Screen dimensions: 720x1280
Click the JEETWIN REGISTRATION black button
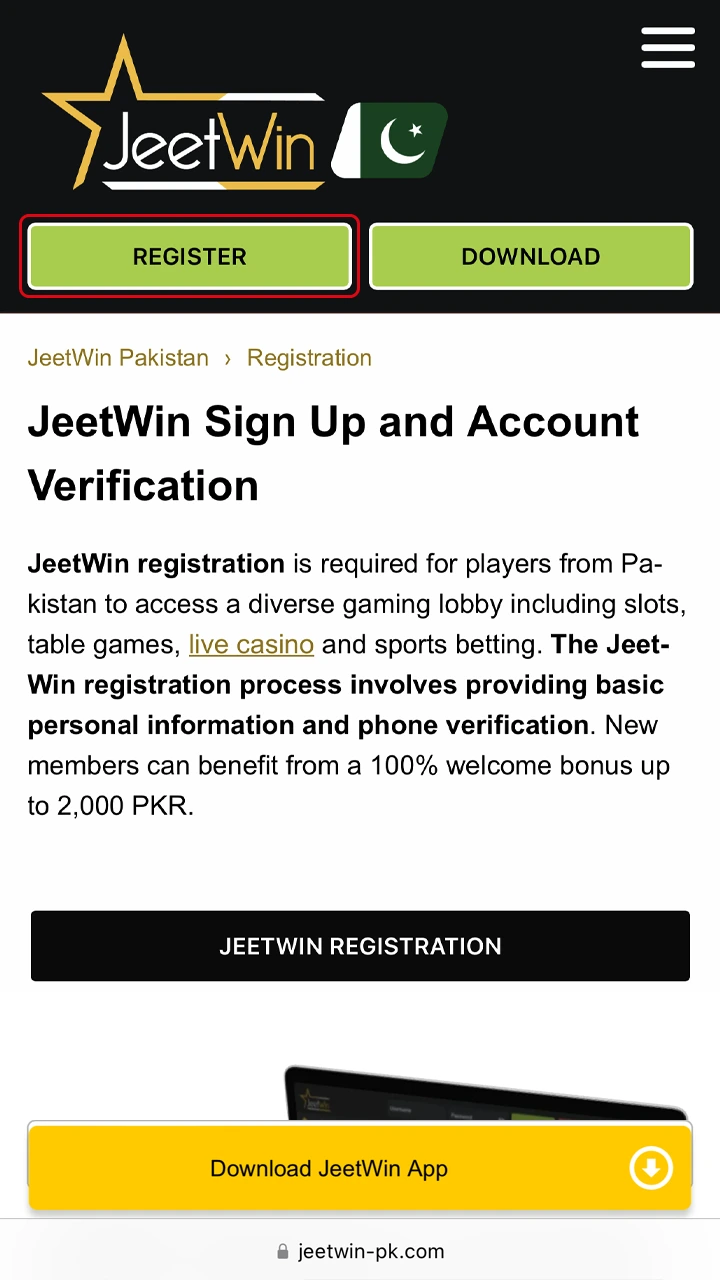360,946
